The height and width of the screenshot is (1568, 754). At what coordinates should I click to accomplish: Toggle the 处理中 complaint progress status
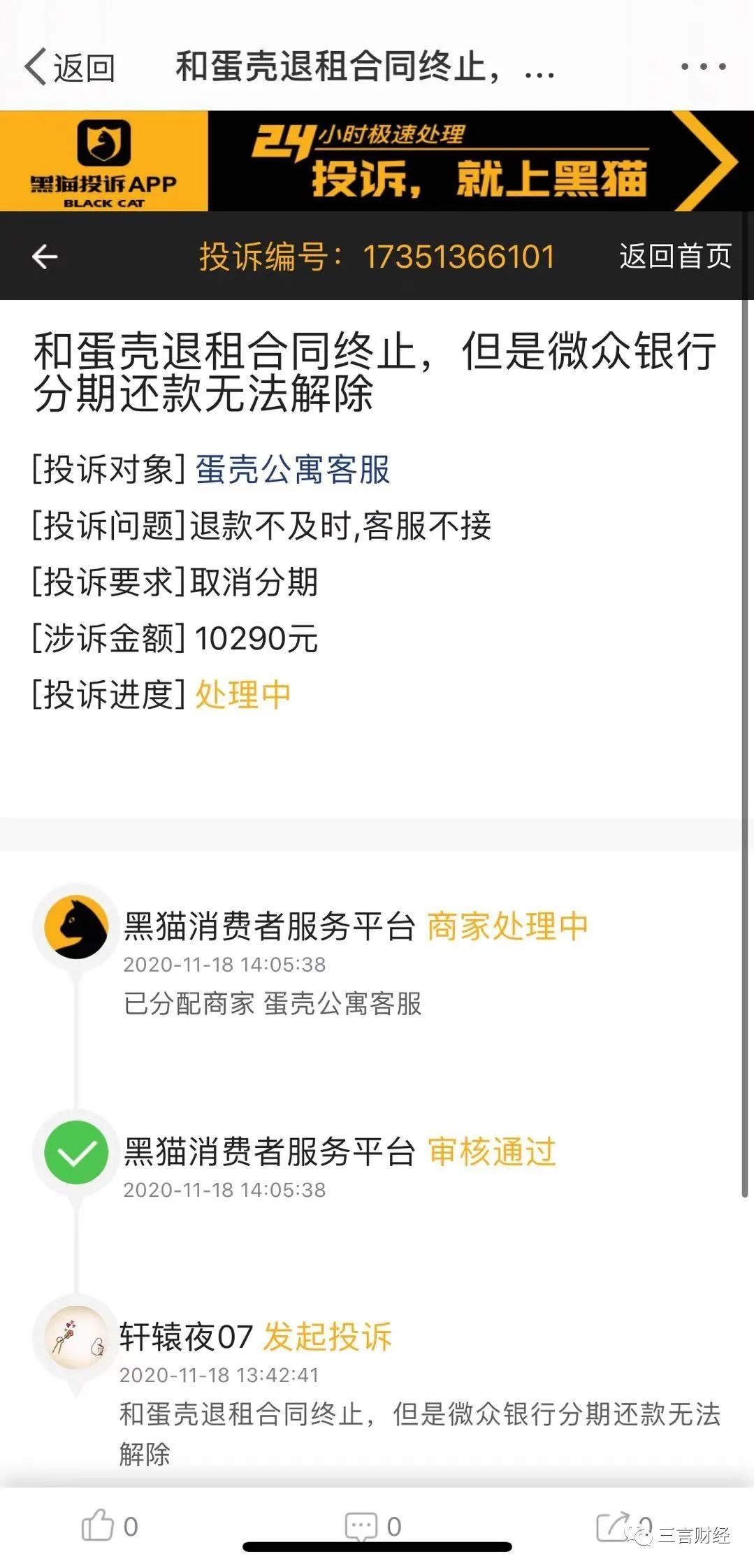[x=241, y=695]
